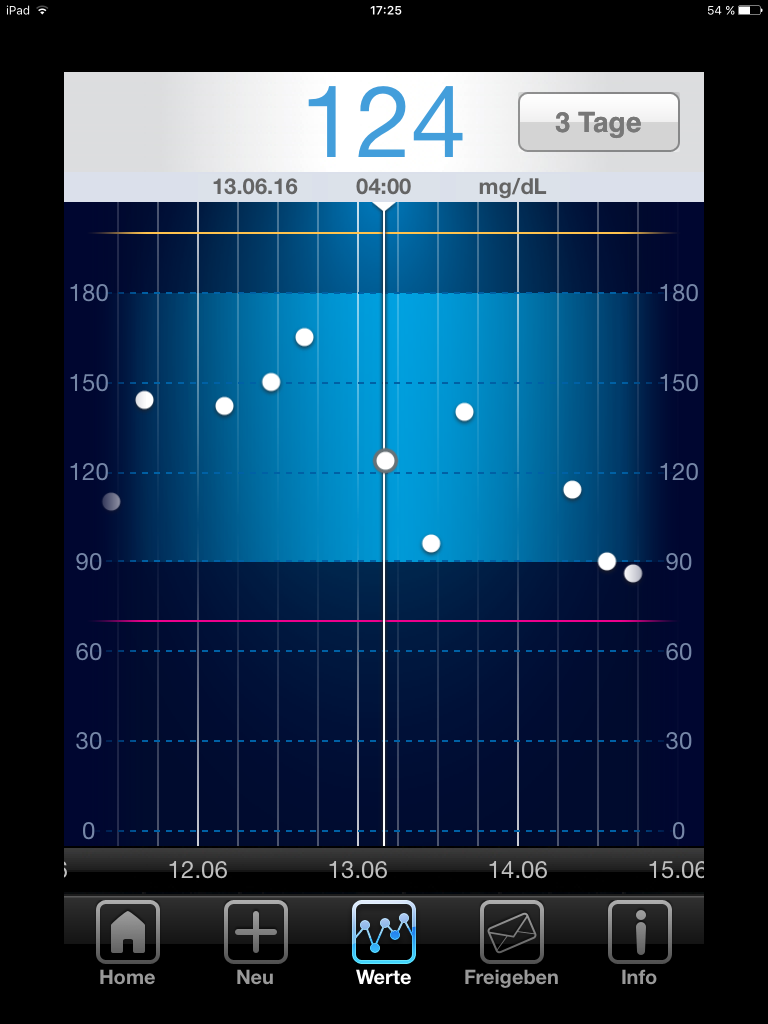Select the highlighted data point at 04:00
Image resolution: width=768 pixels, height=1024 pixels.
(383, 460)
